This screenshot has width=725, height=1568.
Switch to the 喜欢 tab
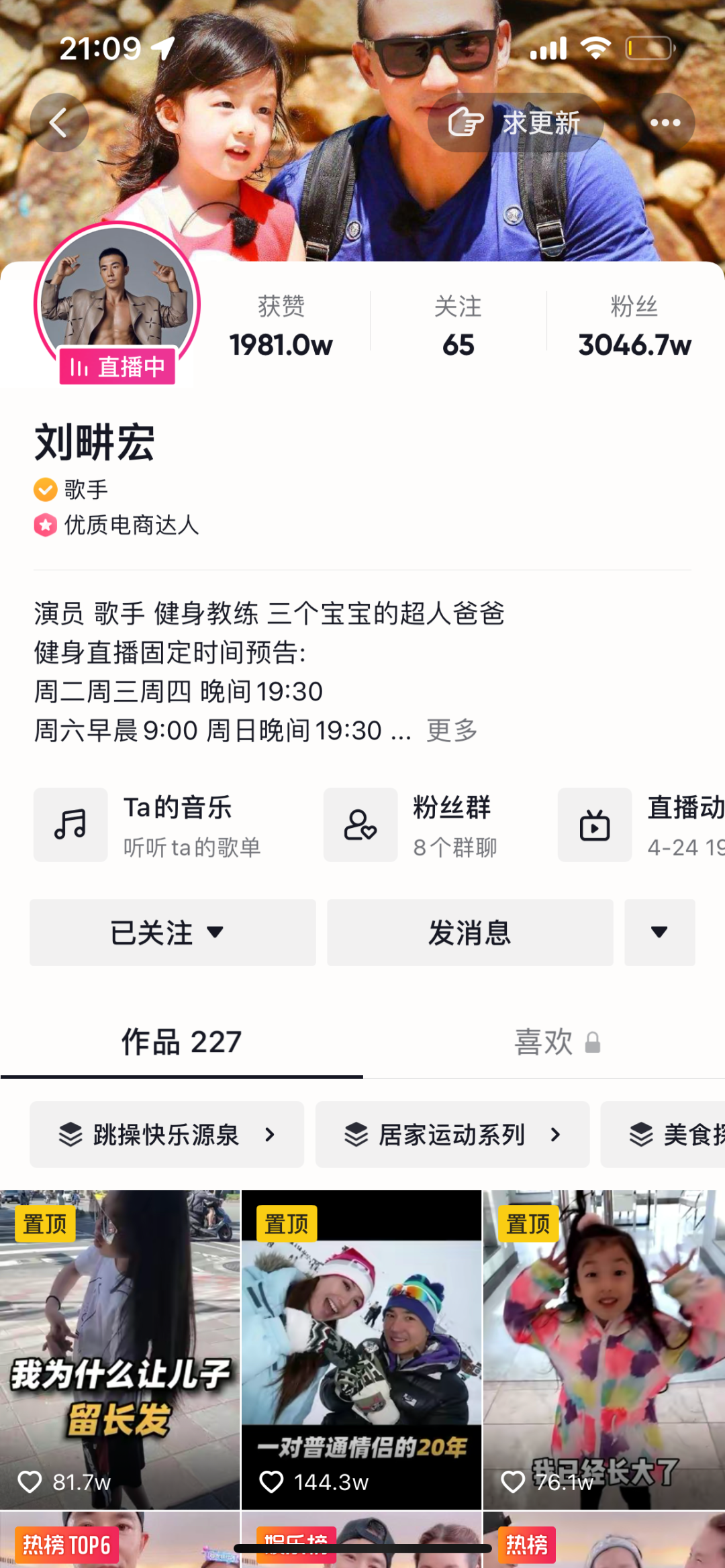556,1042
